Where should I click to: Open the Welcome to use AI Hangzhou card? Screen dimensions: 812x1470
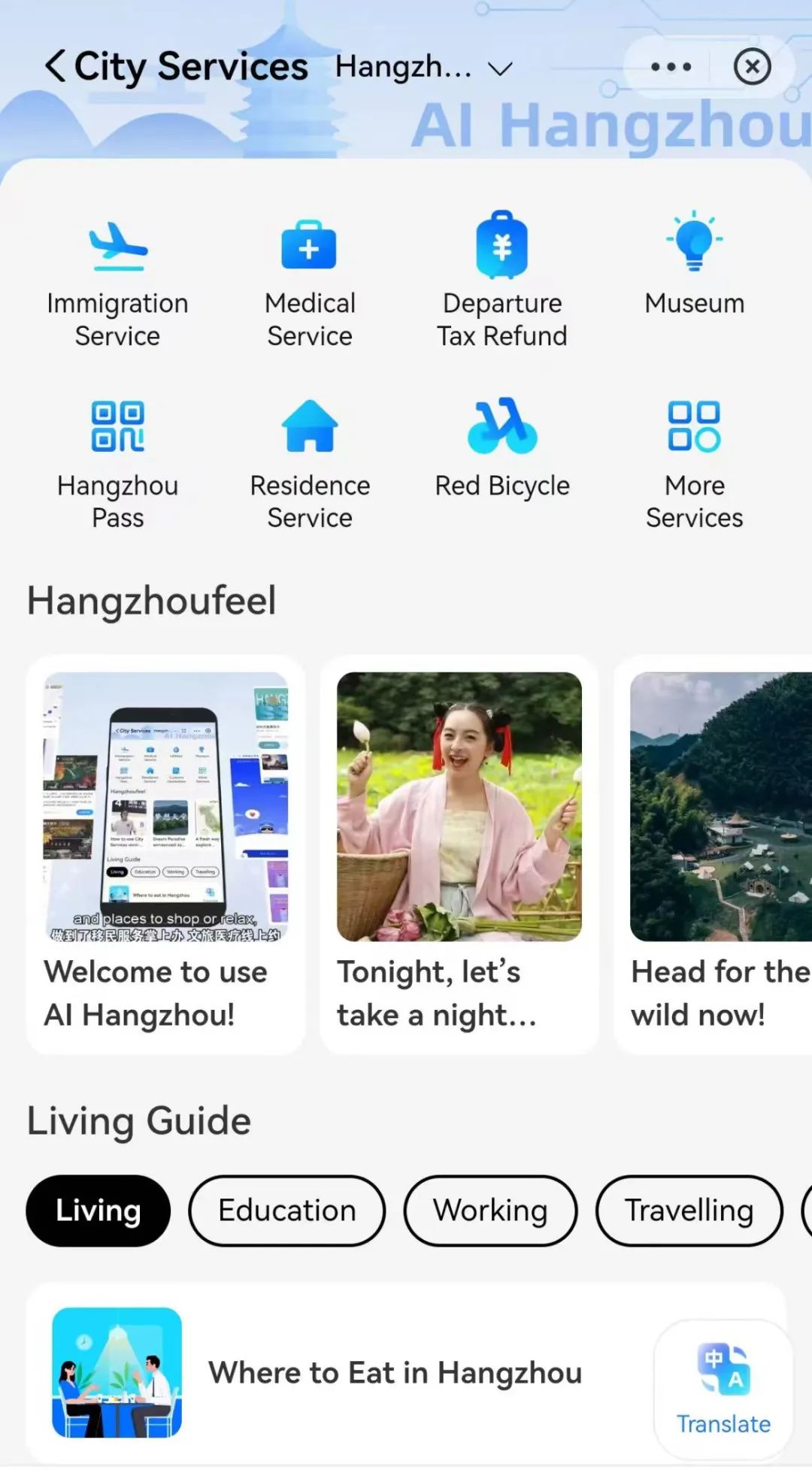click(x=165, y=854)
